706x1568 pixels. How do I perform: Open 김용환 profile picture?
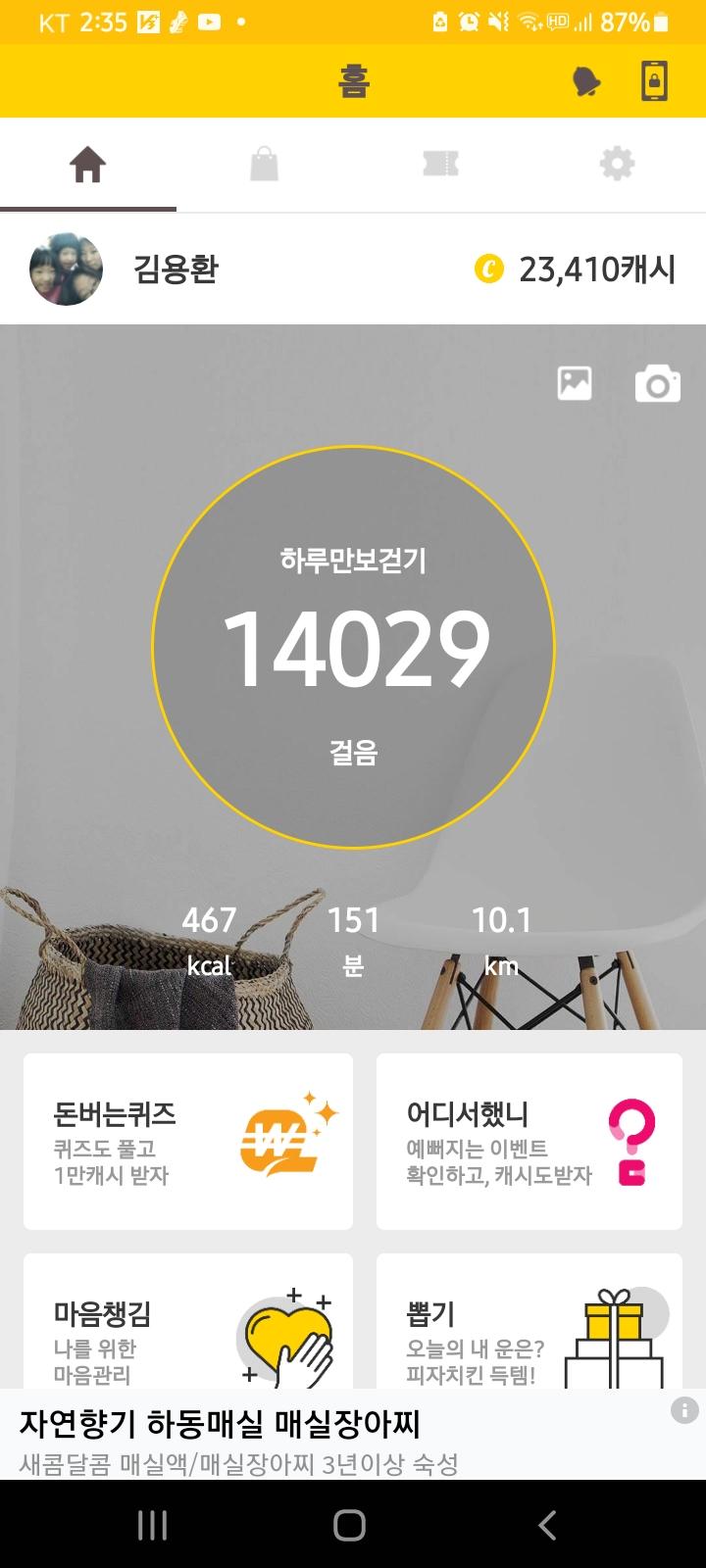click(x=66, y=269)
